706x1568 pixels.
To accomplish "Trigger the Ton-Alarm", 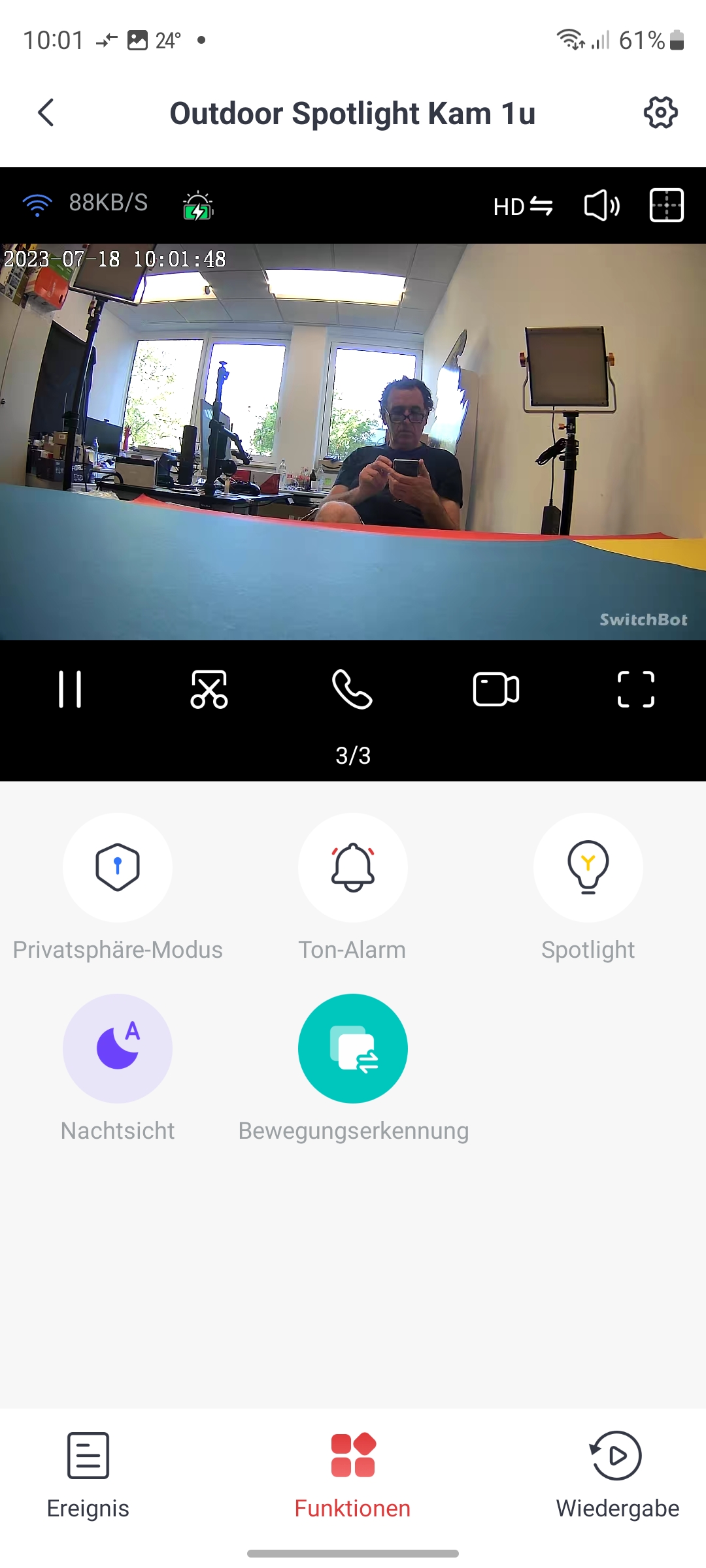I will point(353,868).
